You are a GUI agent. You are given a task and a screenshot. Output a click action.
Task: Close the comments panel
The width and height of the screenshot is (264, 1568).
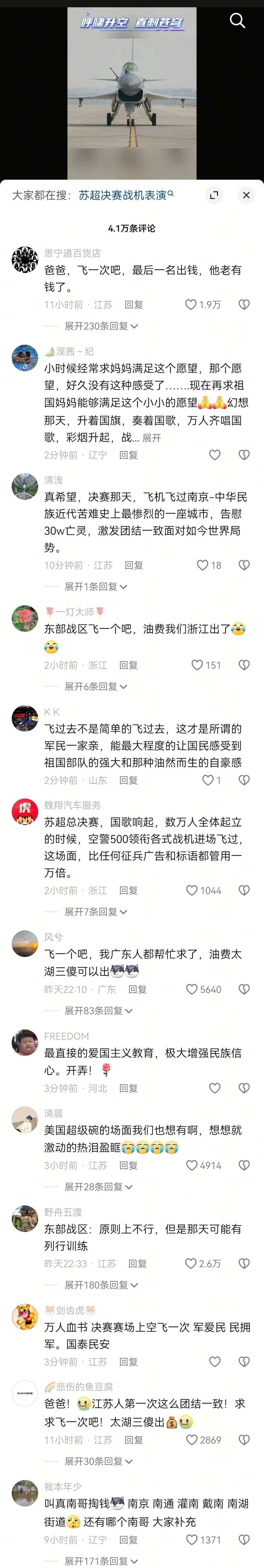(246, 195)
